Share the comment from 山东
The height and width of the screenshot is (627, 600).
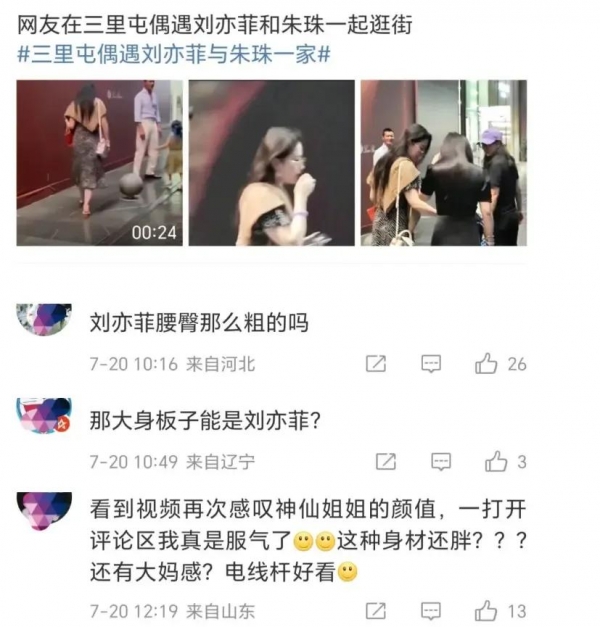[x=376, y=609]
